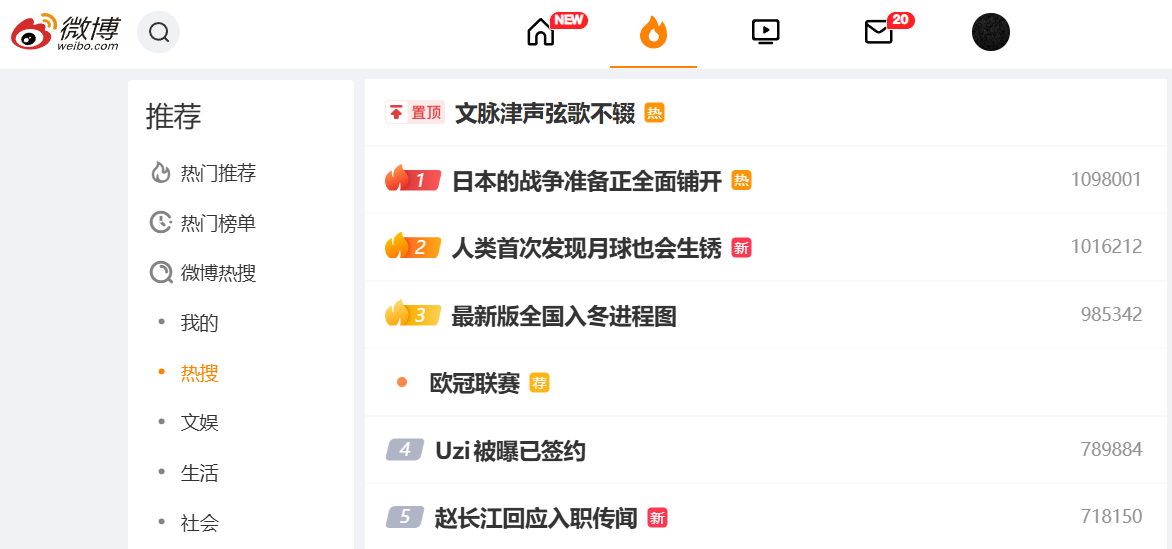Open 热门榜单 list
The width and height of the screenshot is (1172, 549).
pos(218,223)
